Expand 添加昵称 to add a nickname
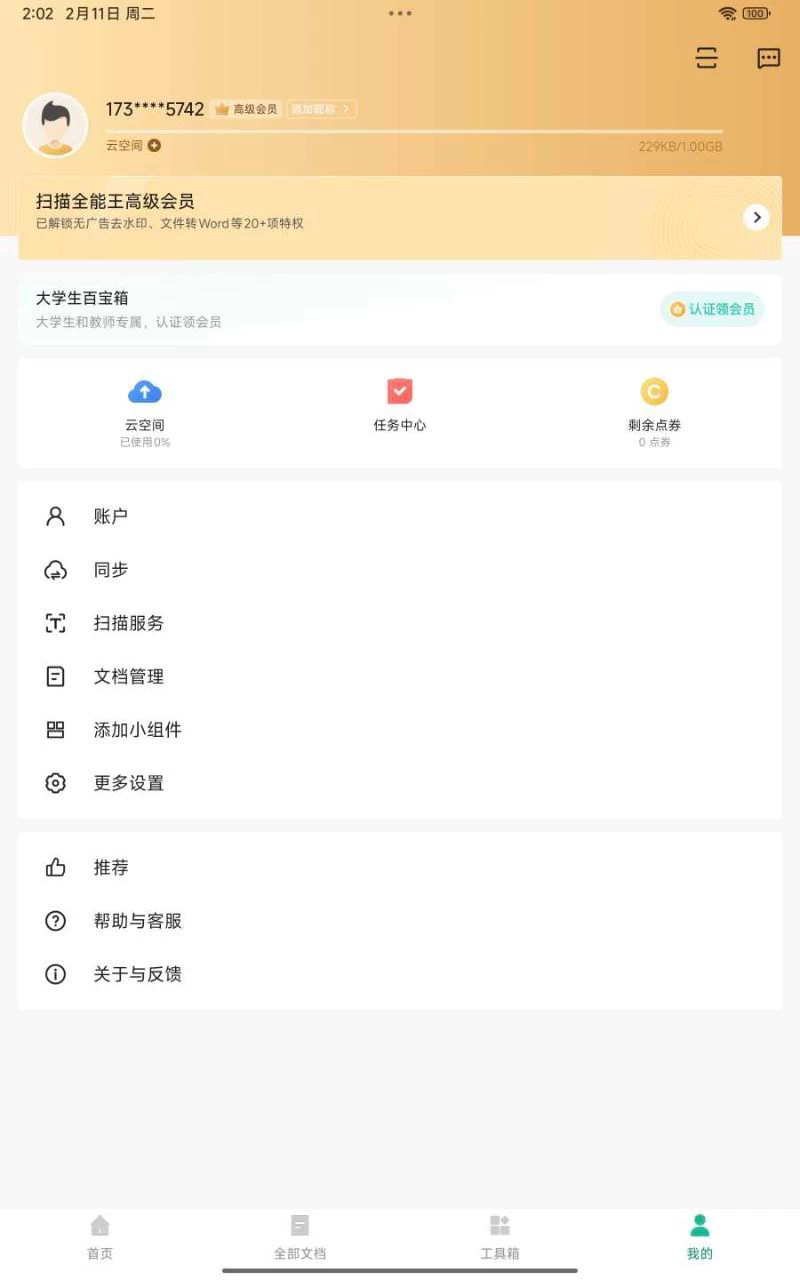Viewport: 800px width, 1280px height. point(321,109)
